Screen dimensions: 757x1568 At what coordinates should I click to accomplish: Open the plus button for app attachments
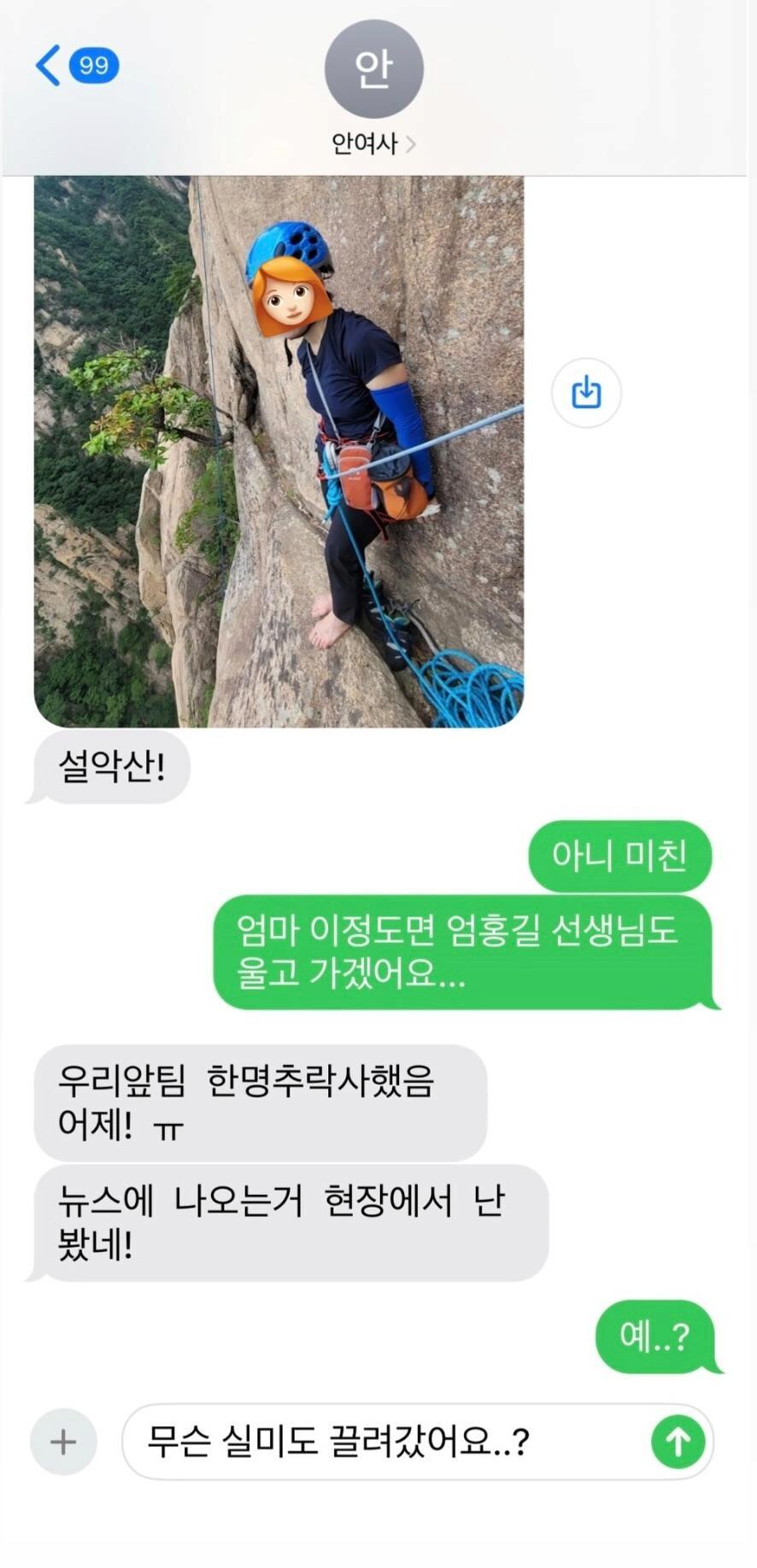pyautogui.click(x=61, y=1441)
